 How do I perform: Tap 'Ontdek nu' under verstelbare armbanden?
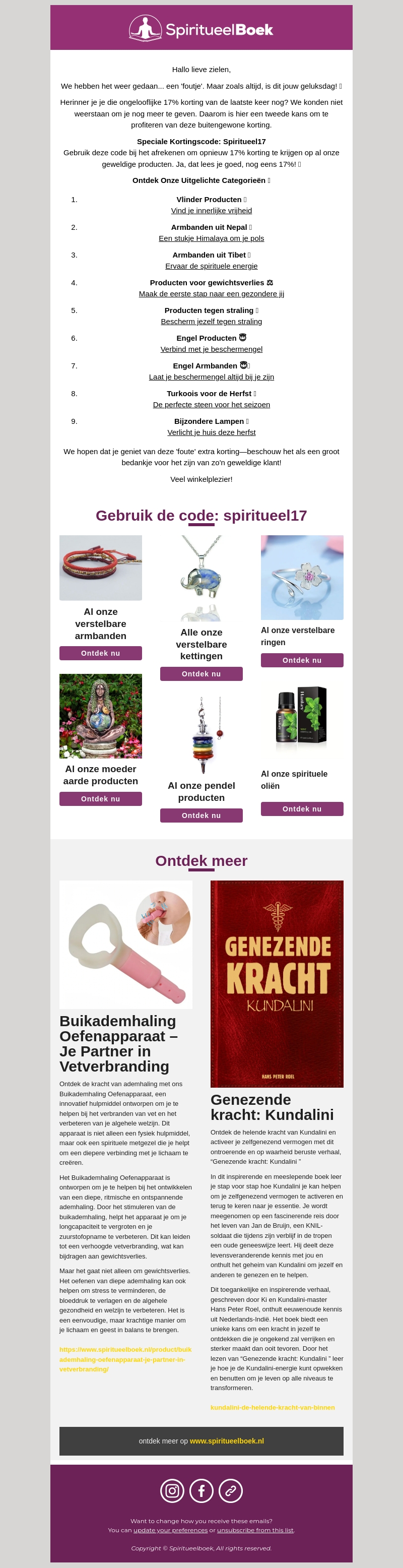tap(100, 653)
